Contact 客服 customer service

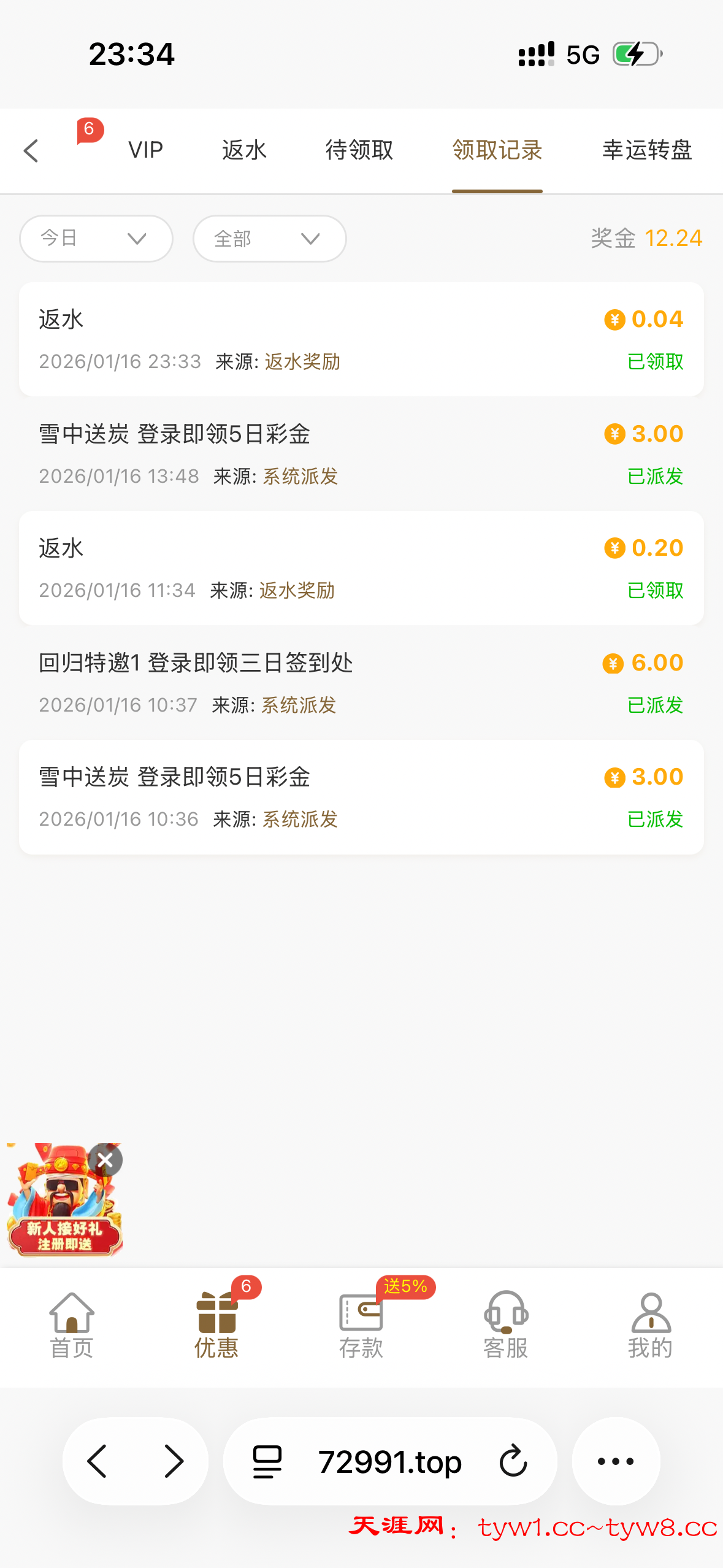click(x=506, y=1325)
